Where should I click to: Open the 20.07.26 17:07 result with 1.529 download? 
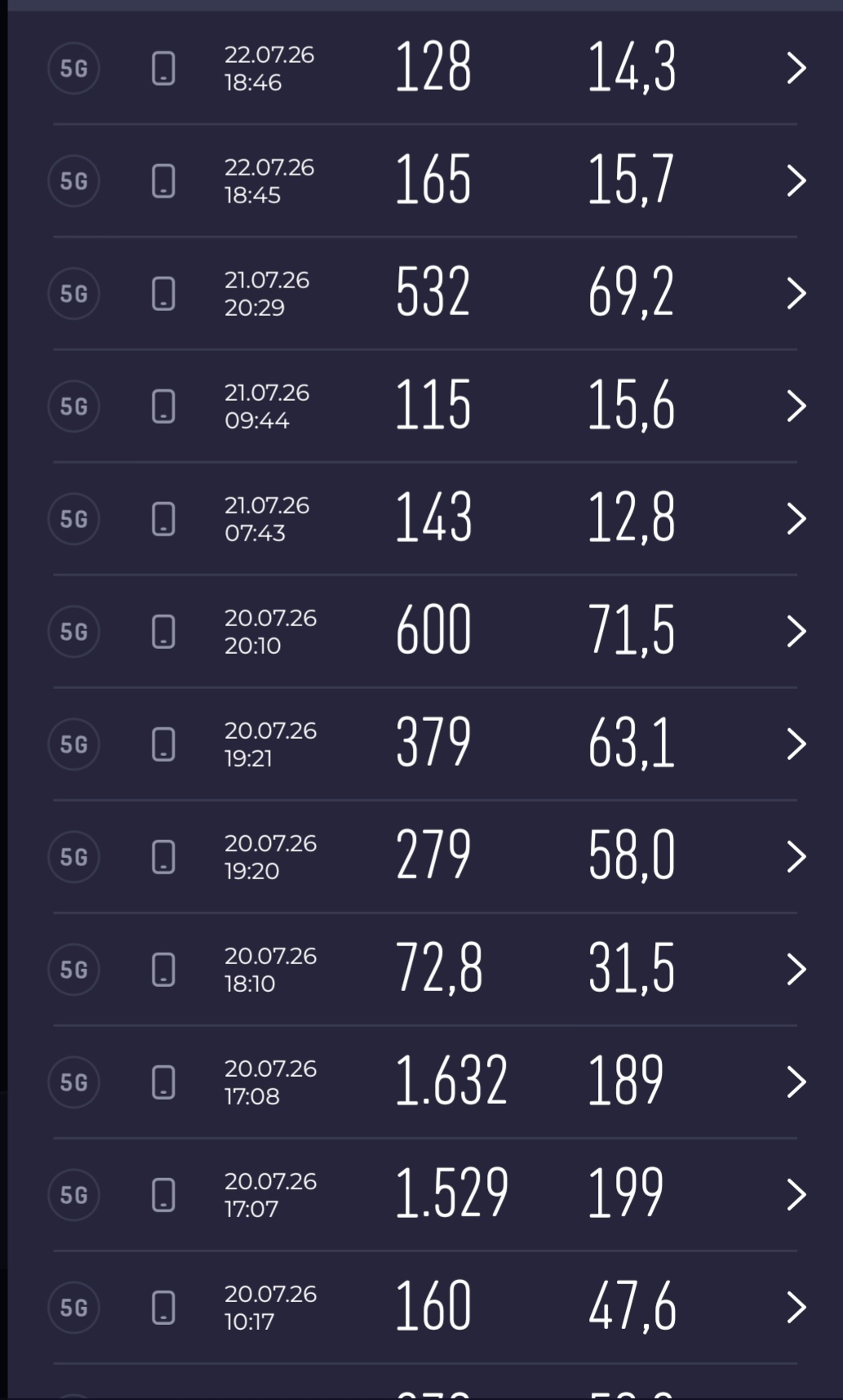click(x=425, y=1195)
